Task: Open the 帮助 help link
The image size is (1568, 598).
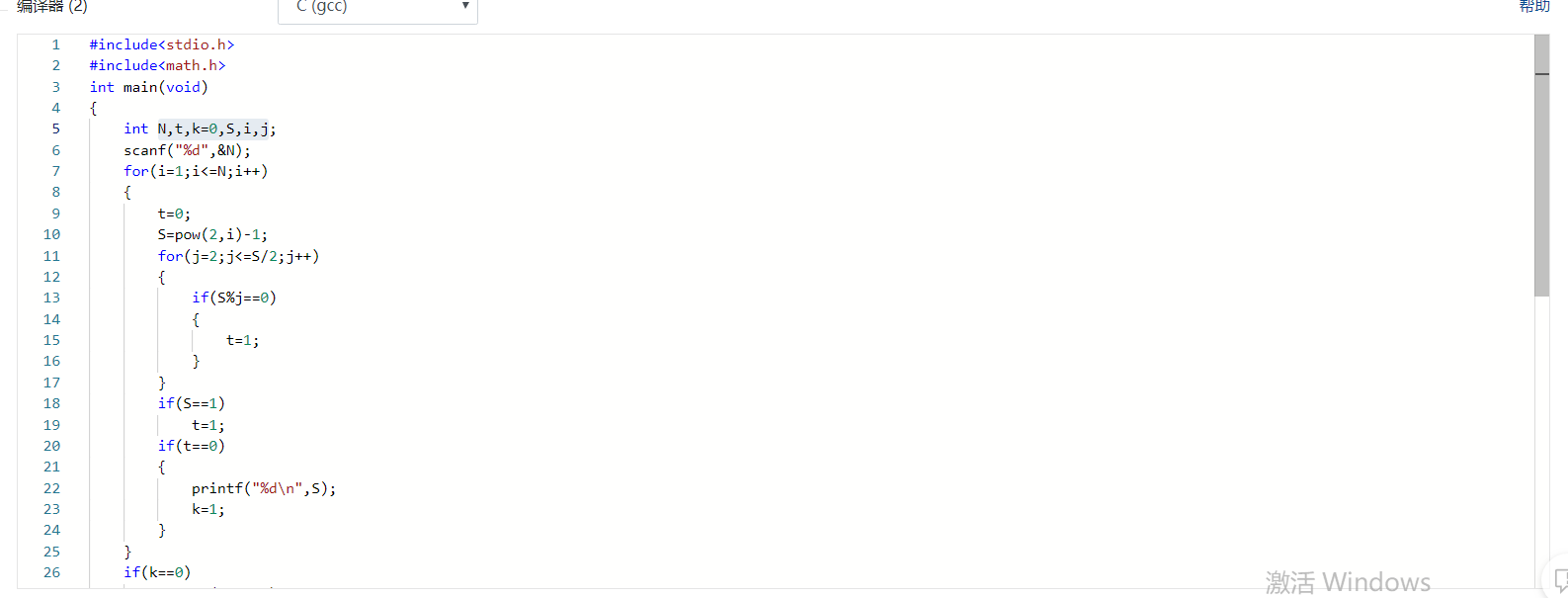Action: [1533, 7]
